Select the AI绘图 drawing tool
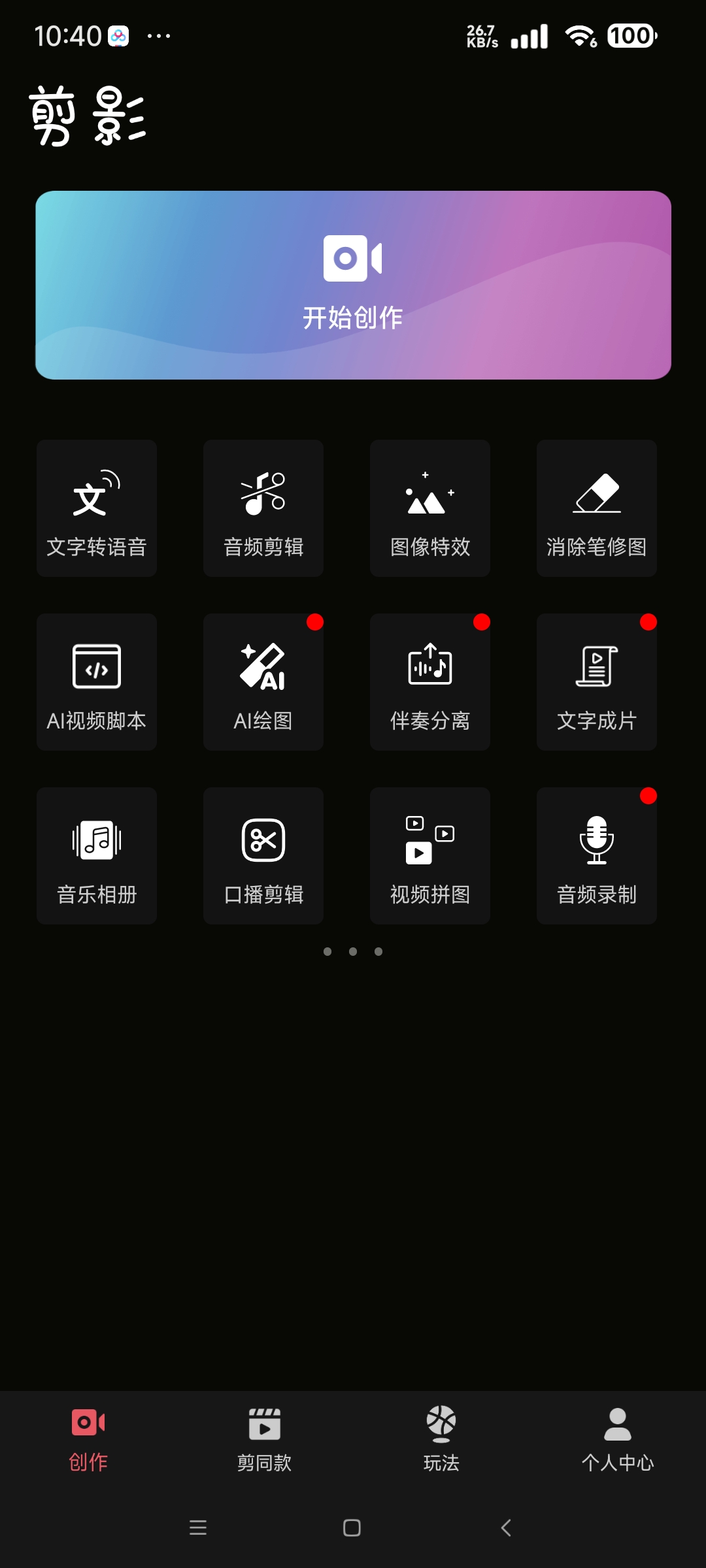The width and height of the screenshot is (706, 1568). [263, 682]
